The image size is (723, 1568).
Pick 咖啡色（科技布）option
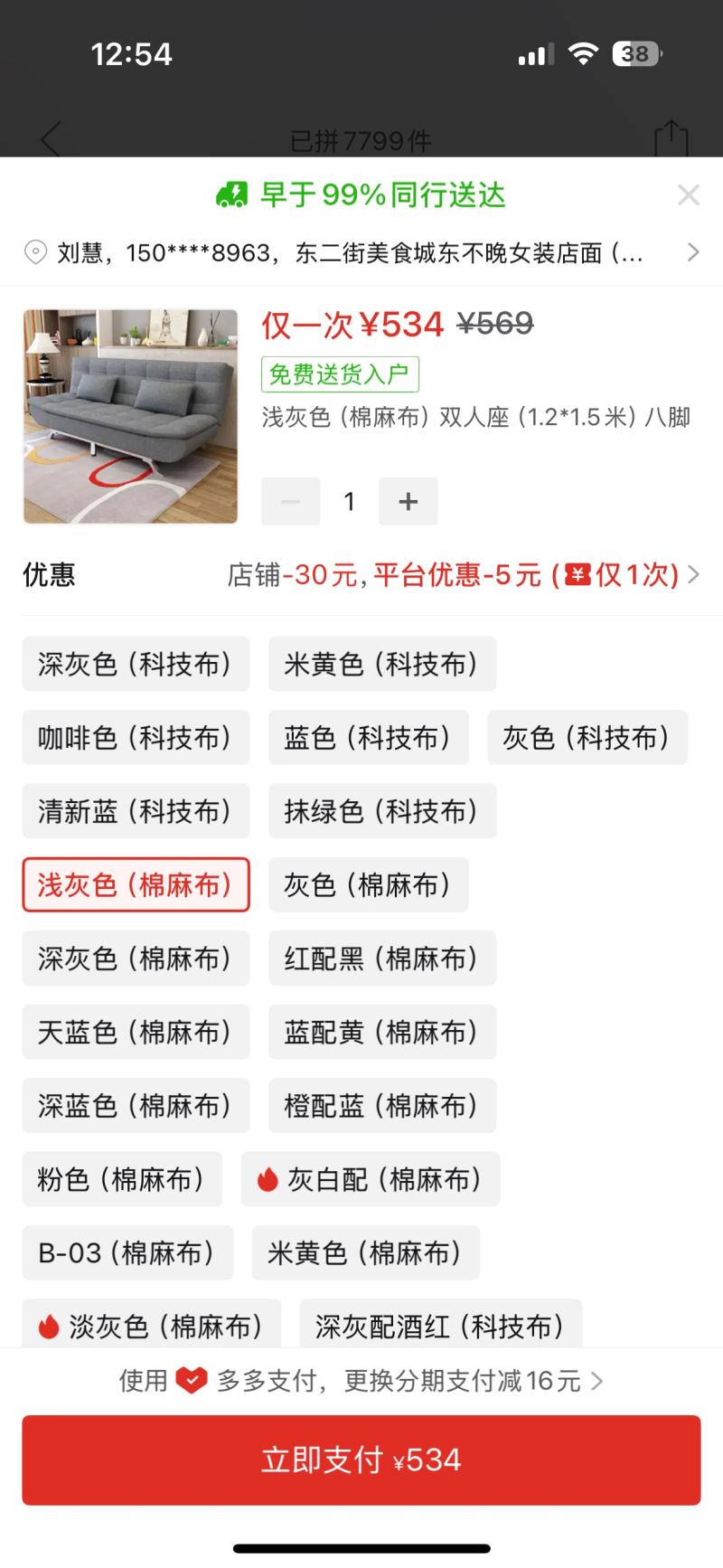coord(136,738)
